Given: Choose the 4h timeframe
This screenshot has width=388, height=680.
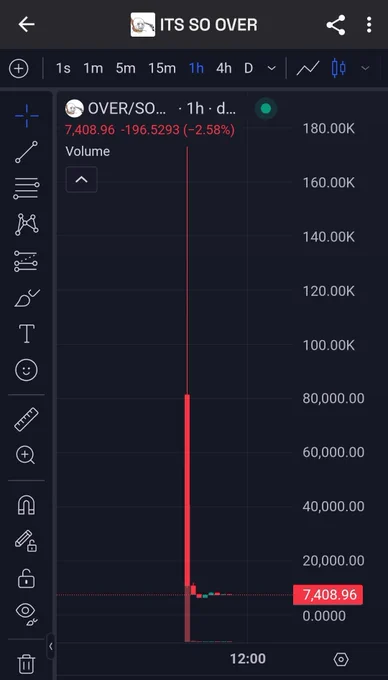Looking at the screenshot, I should [x=224, y=69].
